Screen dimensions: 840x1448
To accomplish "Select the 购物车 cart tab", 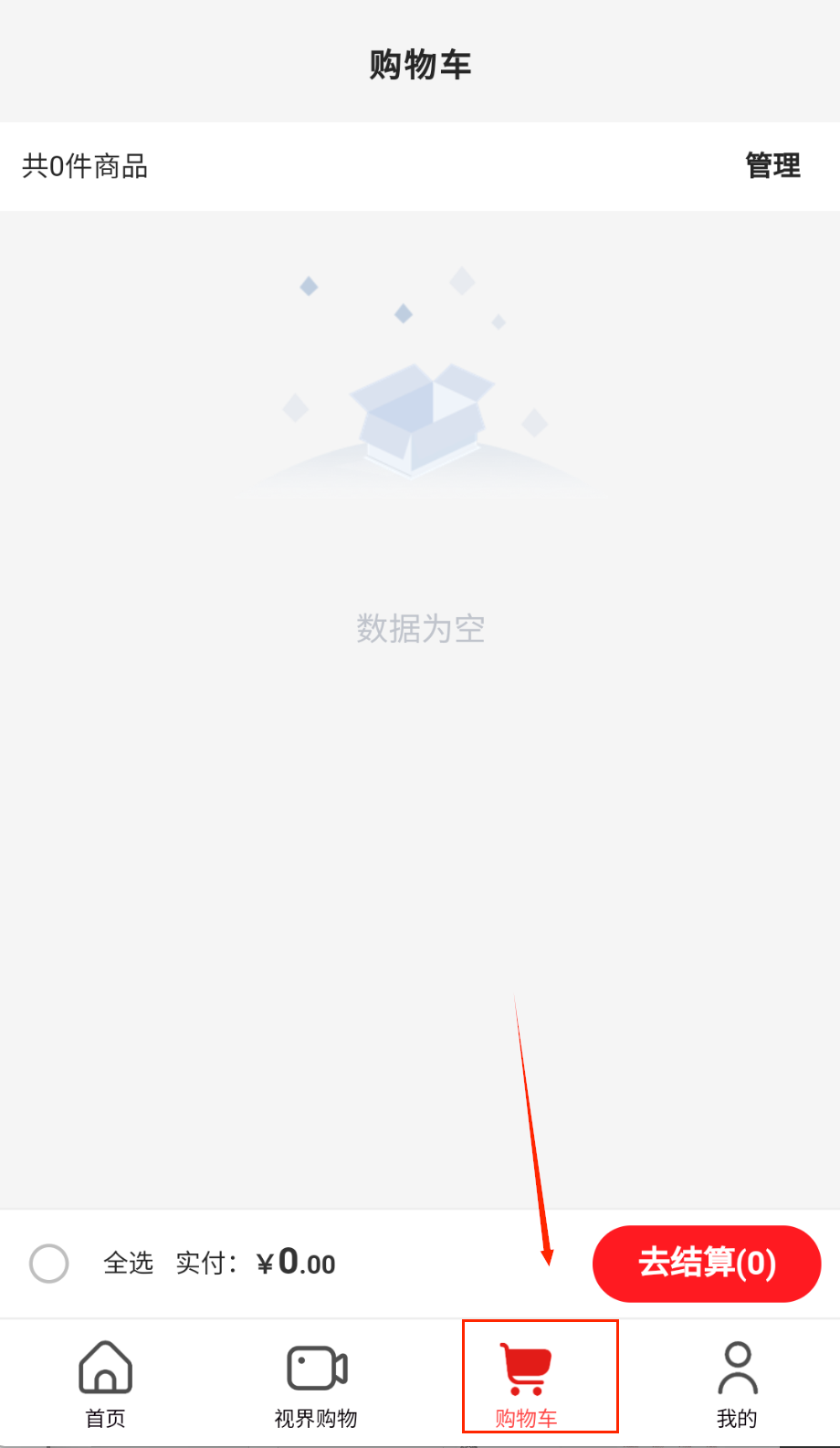I will pos(527,1382).
